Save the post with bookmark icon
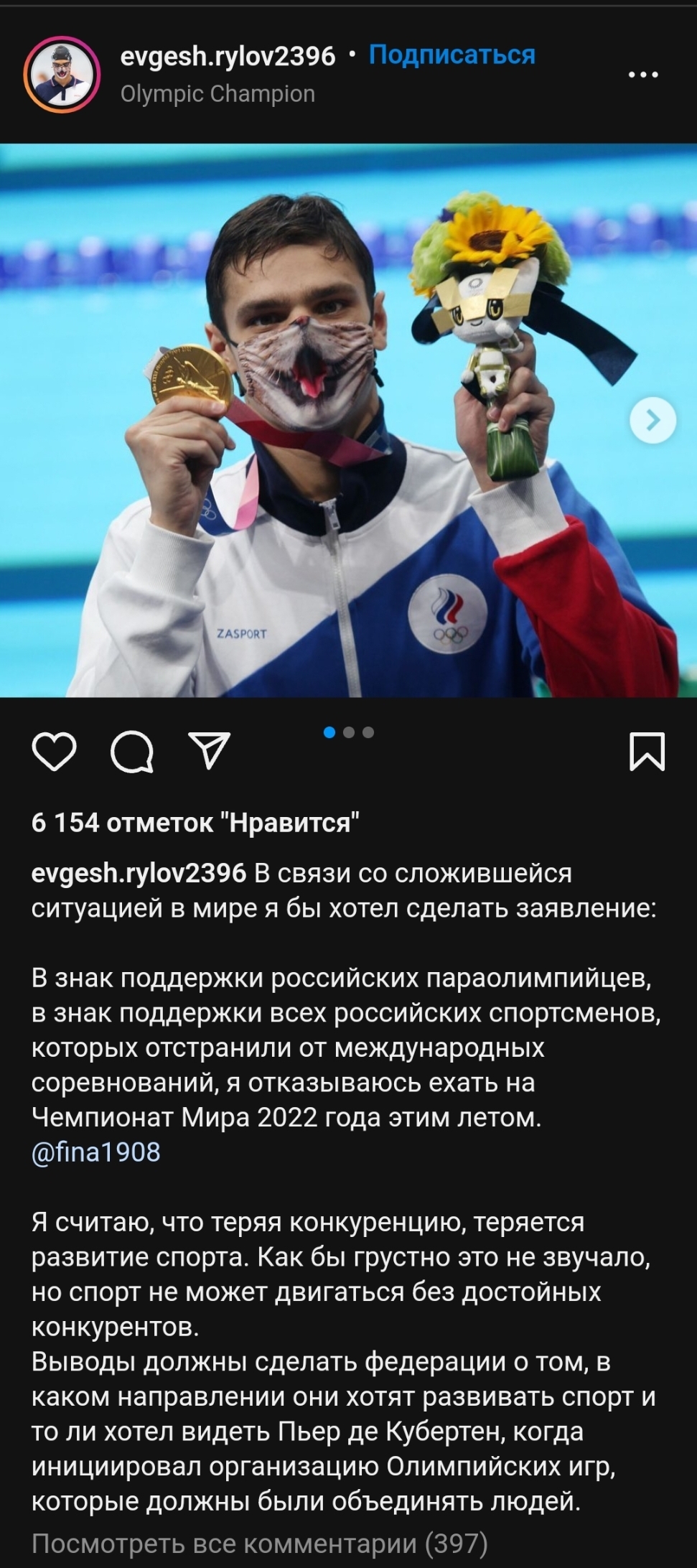The image size is (697, 1568). [647, 751]
